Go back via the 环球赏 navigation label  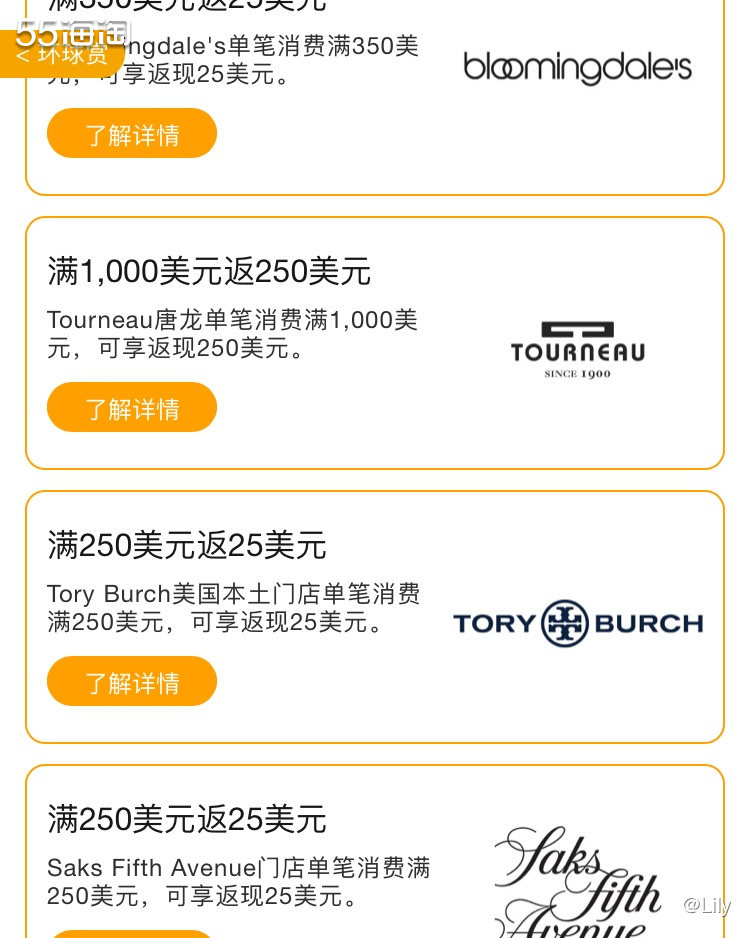[x=70, y=56]
